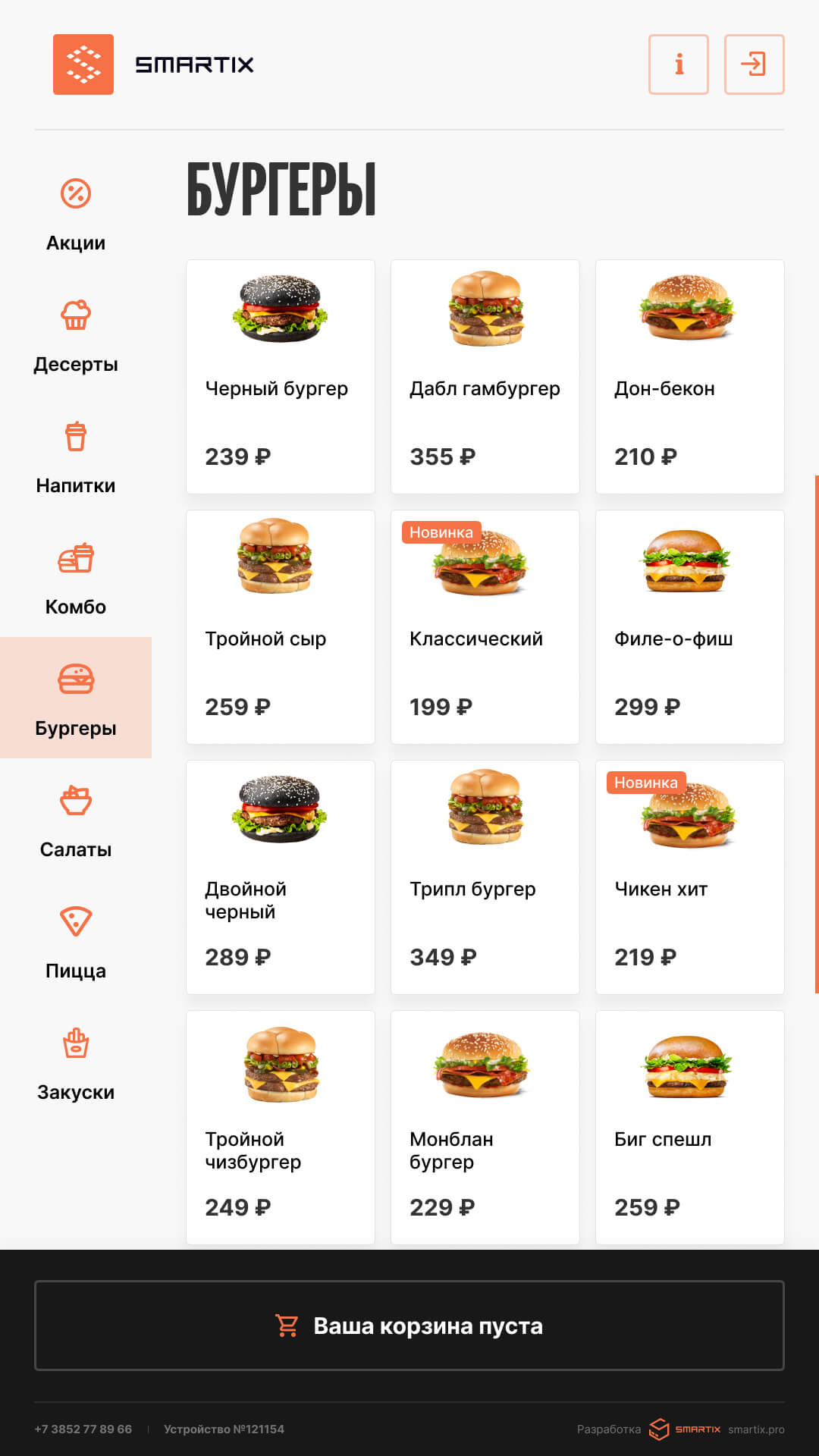
Task: Tap the exit icon in header
Action: [754, 64]
